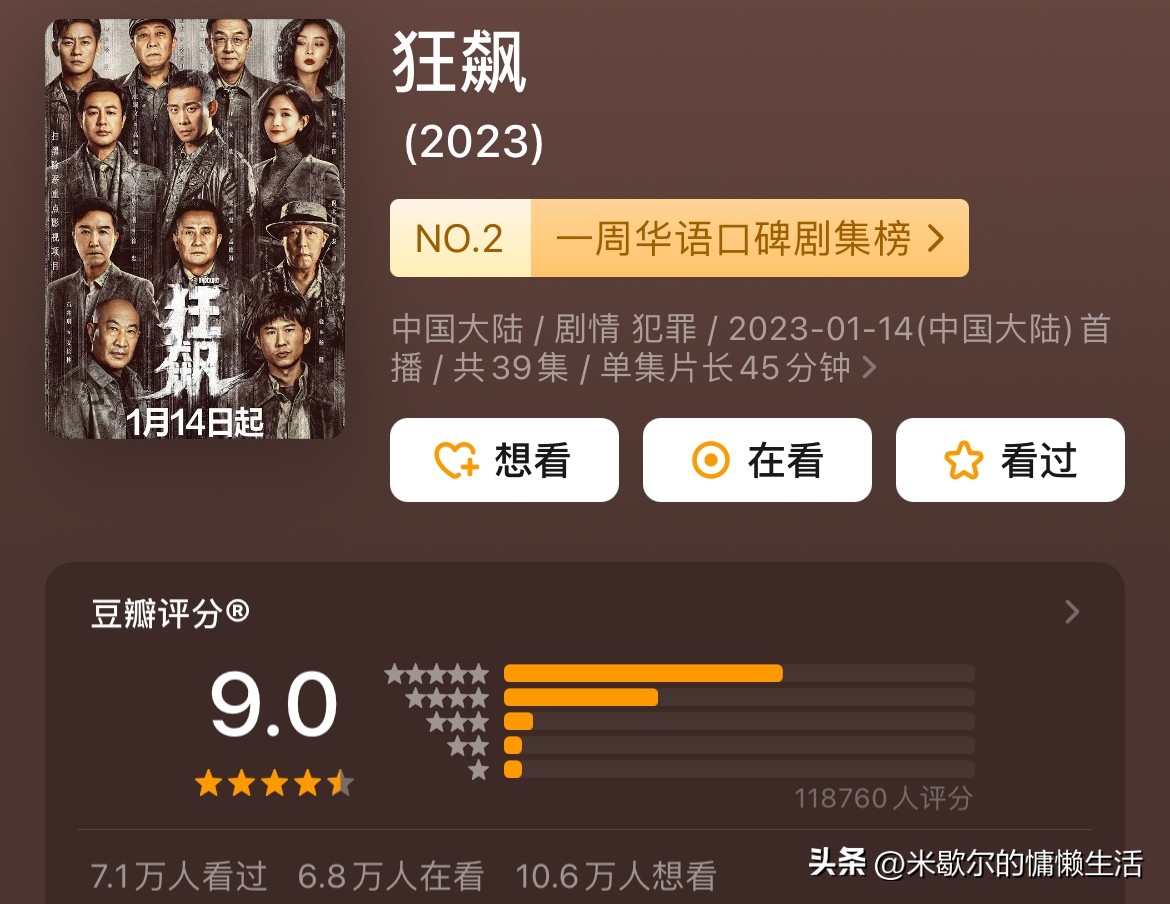
Task: Mark 狂飙 as 在看
Action: point(757,460)
